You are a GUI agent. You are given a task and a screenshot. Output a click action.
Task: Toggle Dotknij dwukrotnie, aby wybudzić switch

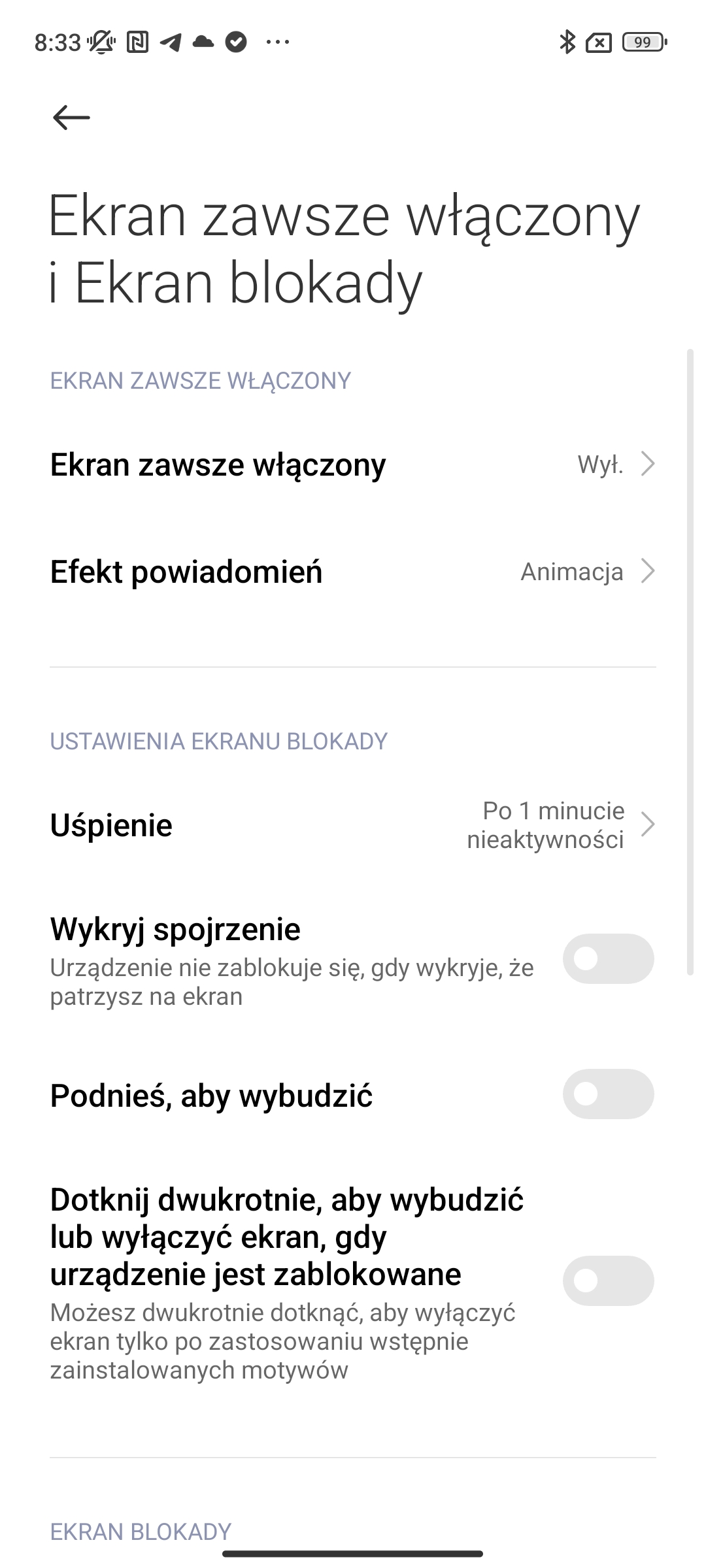click(607, 1281)
